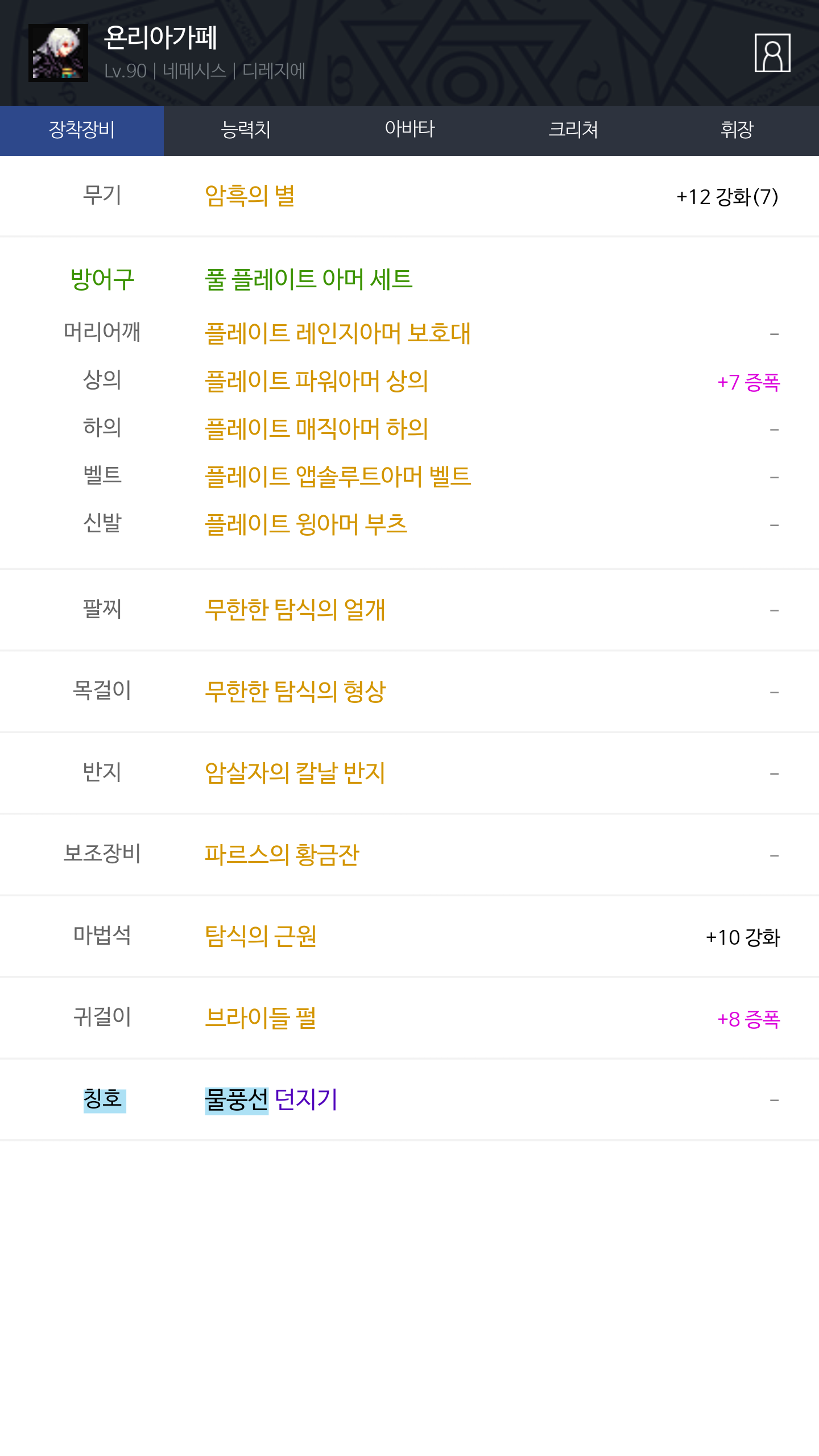Open the 풀 플레이트 아머 세트 set
The image size is (819, 1456).
tap(309, 279)
